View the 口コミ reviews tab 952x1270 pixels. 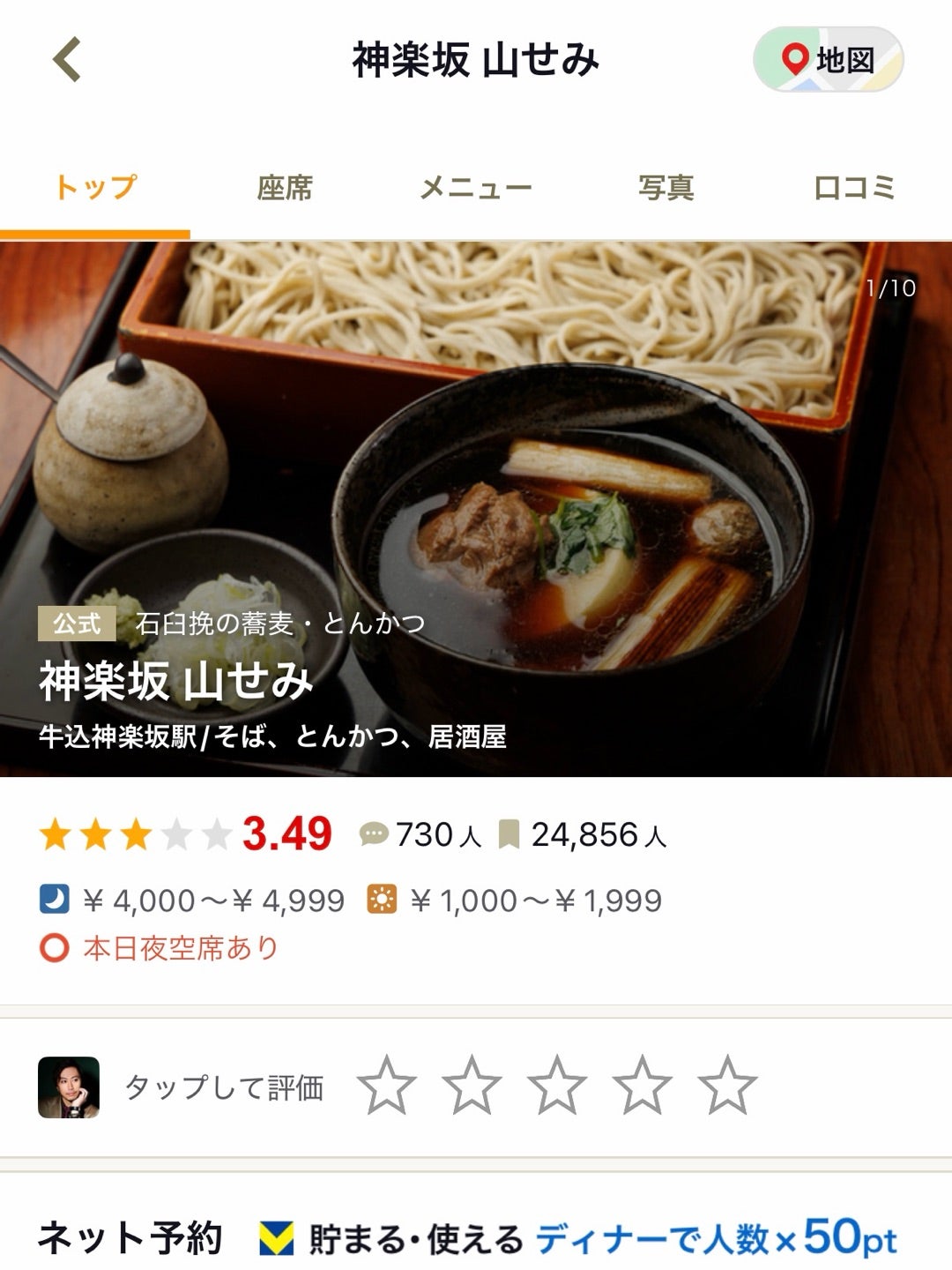(854, 188)
